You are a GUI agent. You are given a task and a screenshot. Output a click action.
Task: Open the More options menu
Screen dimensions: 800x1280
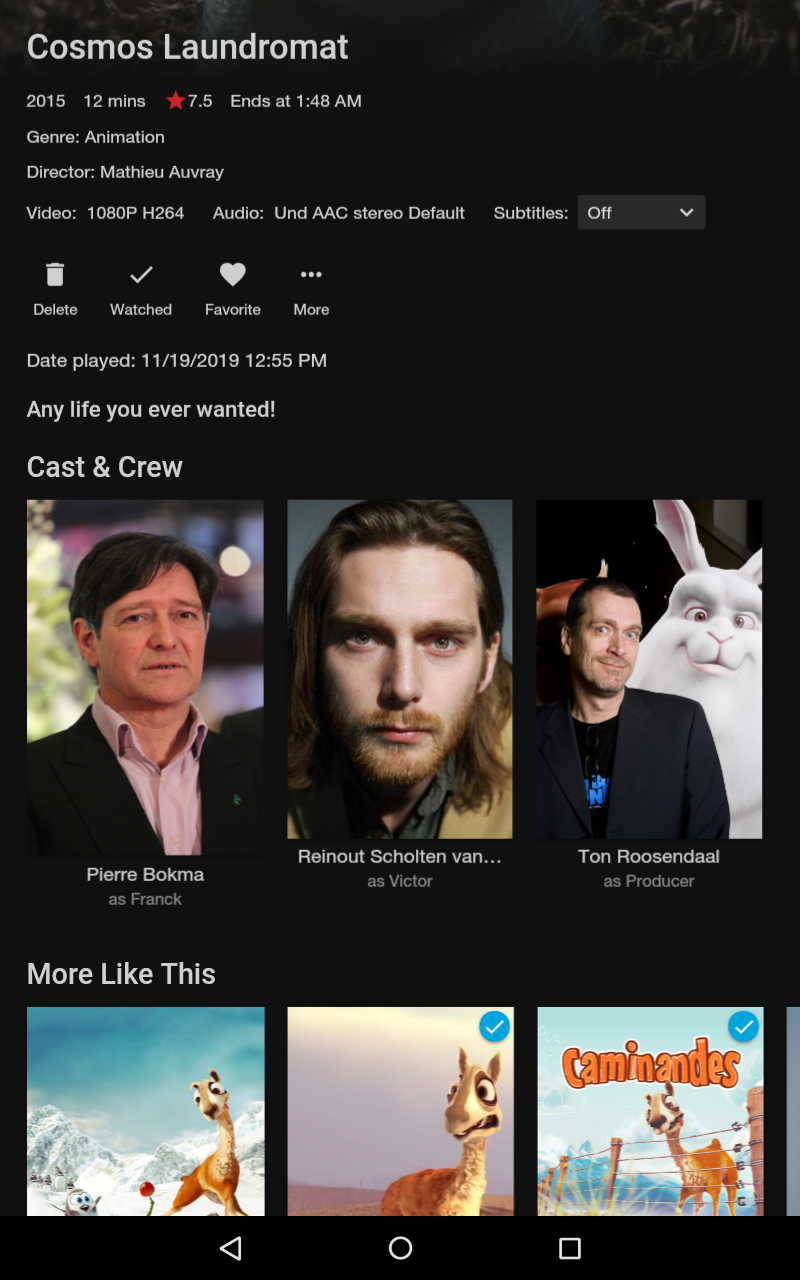(x=311, y=288)
